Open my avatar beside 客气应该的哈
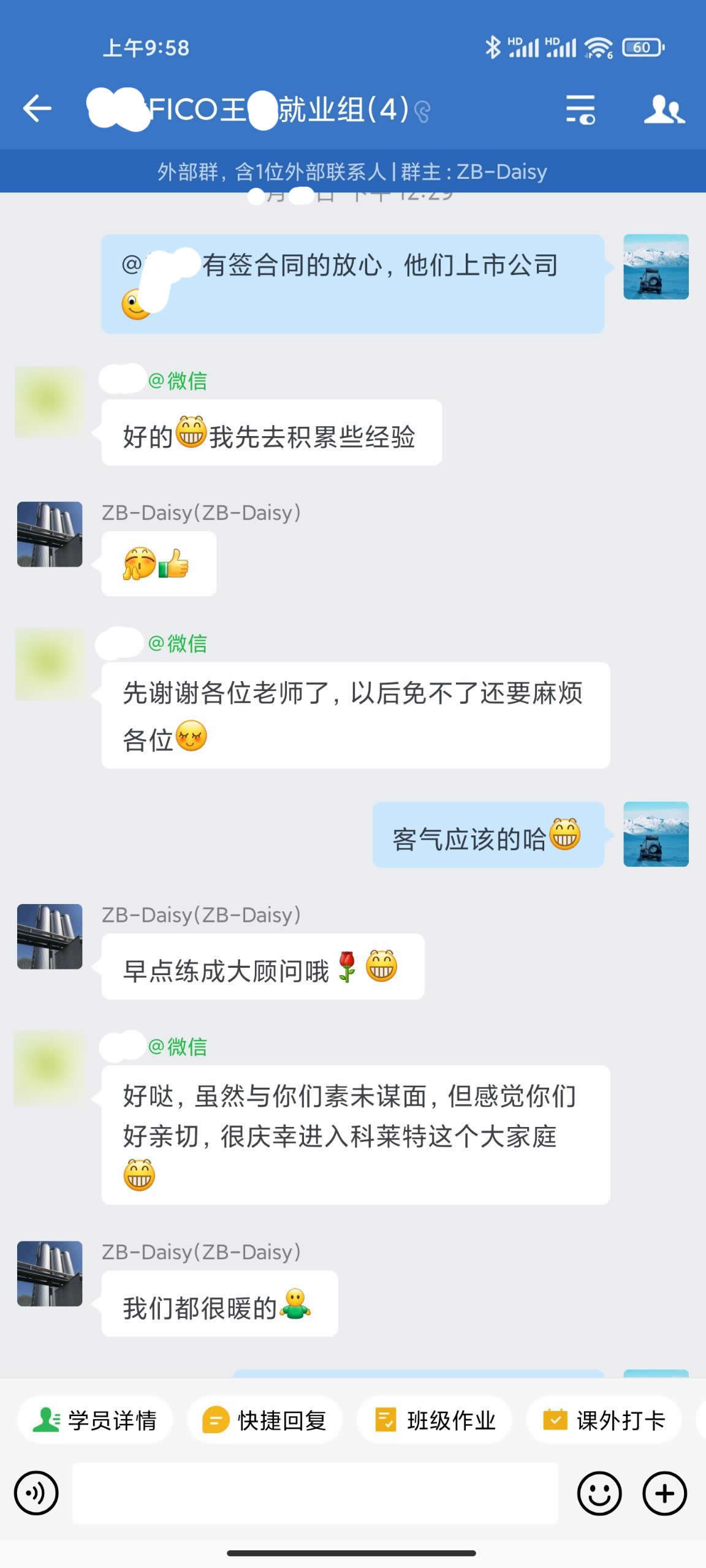 coord(656,834)
